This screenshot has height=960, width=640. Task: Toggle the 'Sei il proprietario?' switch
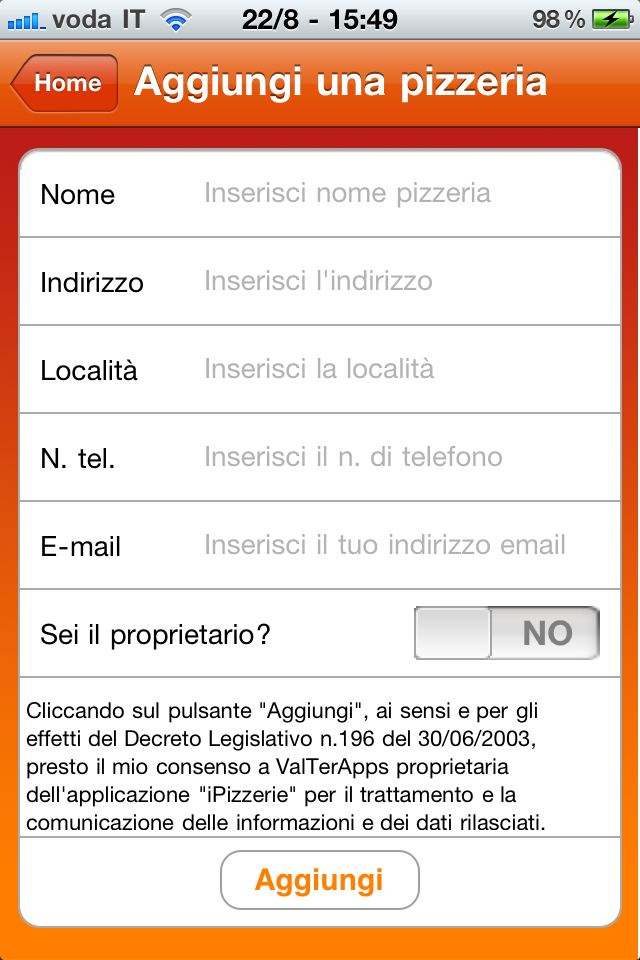pos(507,633)
